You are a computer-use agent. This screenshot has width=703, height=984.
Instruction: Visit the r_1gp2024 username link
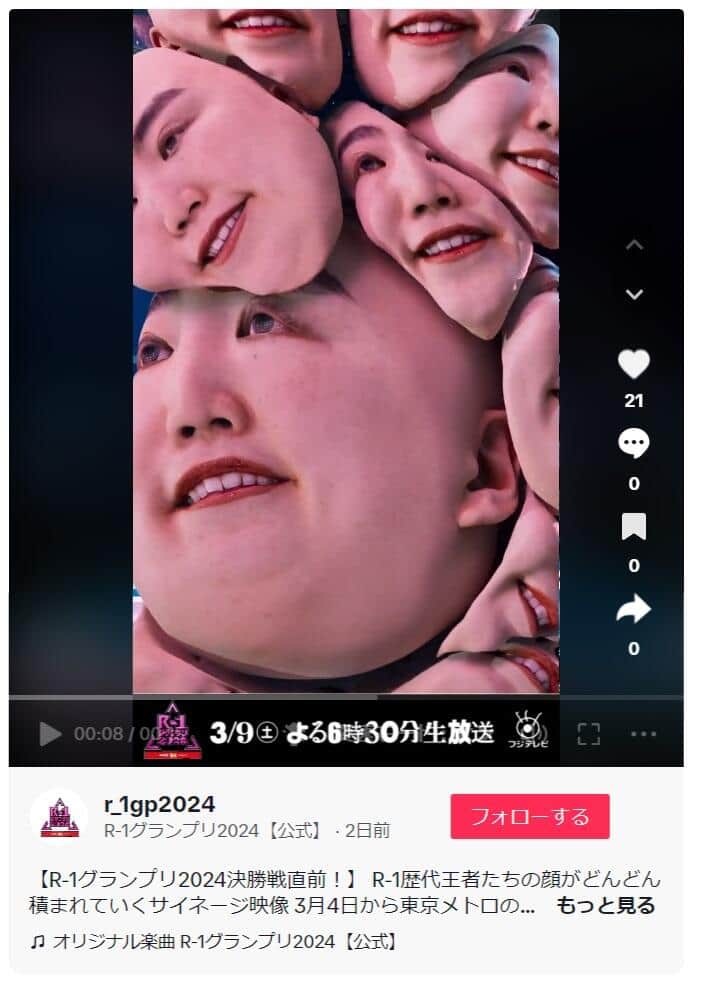pyautogui.click(x=159, y=805)
